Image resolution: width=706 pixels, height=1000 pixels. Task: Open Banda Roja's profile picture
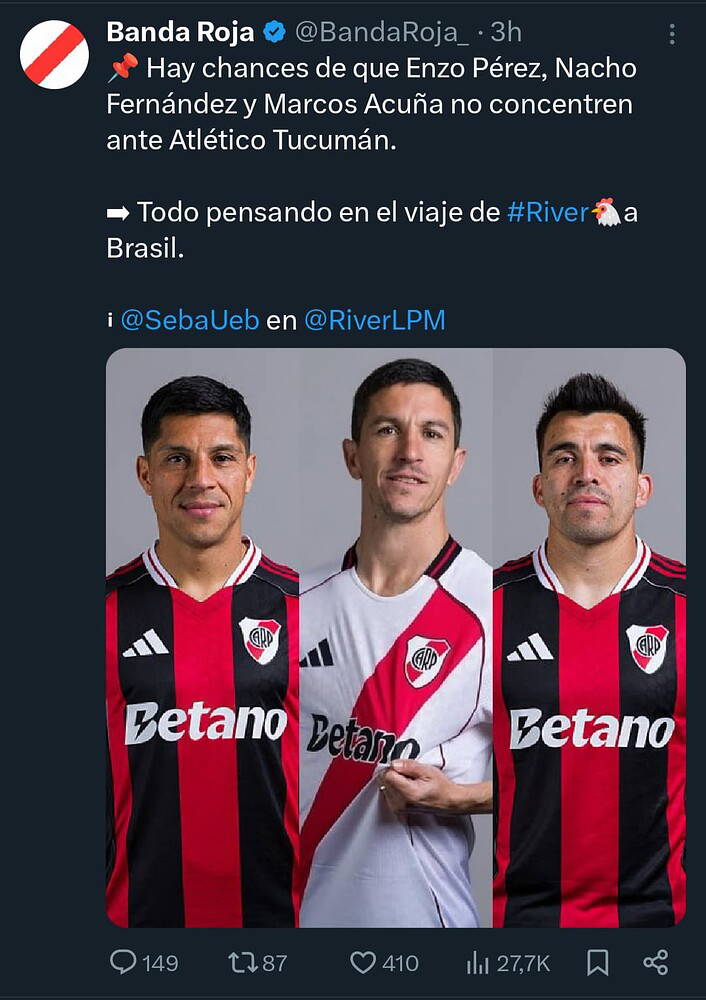point(54,55)
